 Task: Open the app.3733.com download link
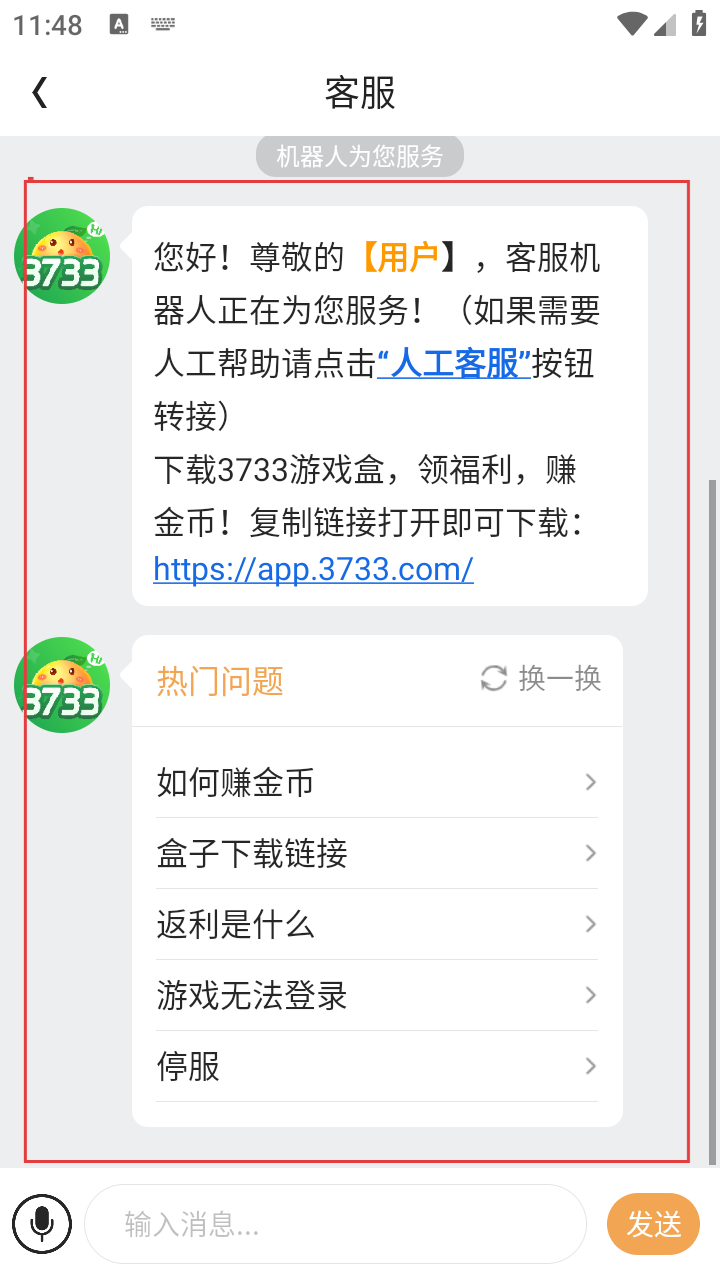(x=313, y=569)
